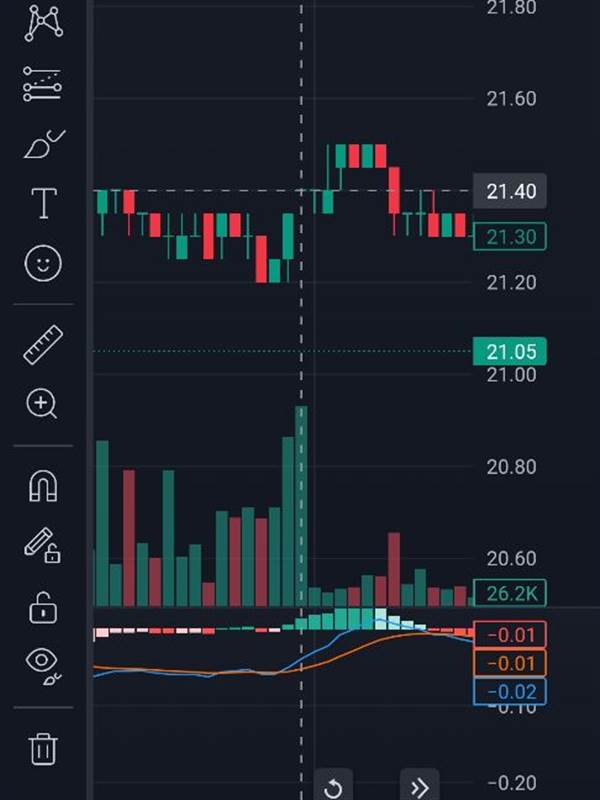Add a text annotation with the T tool
This screenshot has height=800, width=600.
43,204
